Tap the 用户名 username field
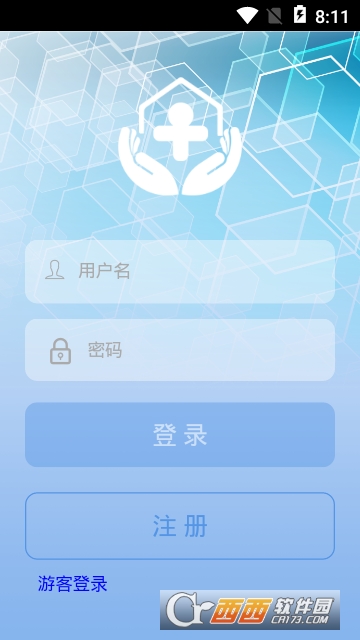 (180, 271)
